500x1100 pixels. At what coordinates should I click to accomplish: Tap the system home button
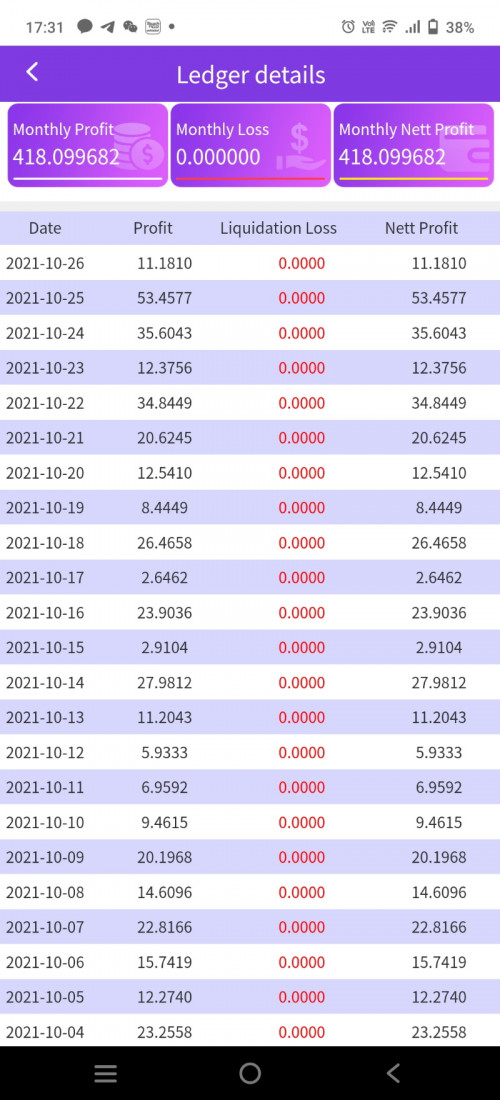tap(250, 1073)
